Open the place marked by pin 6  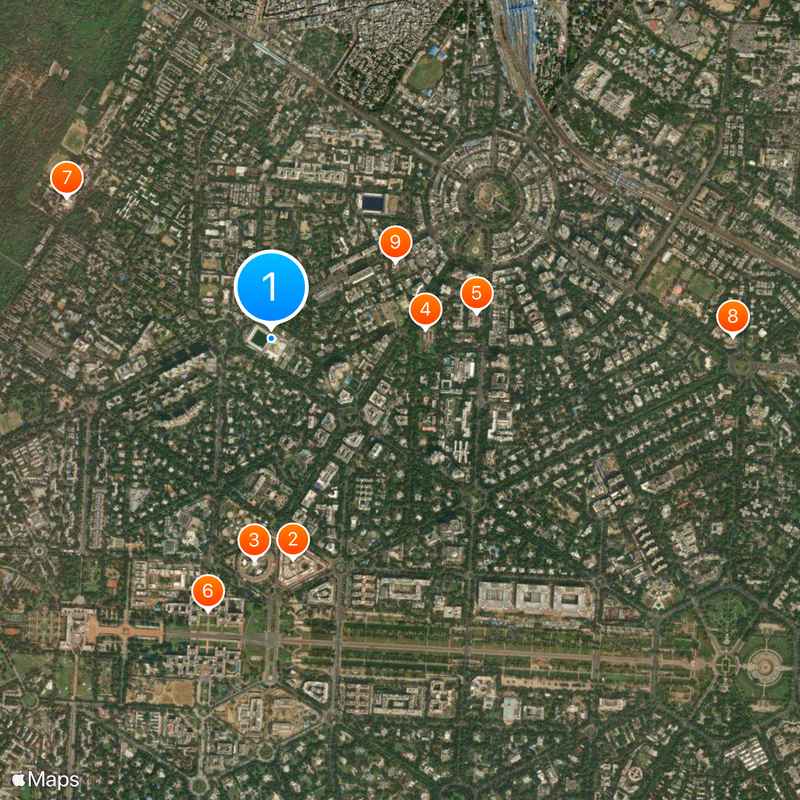207,590
